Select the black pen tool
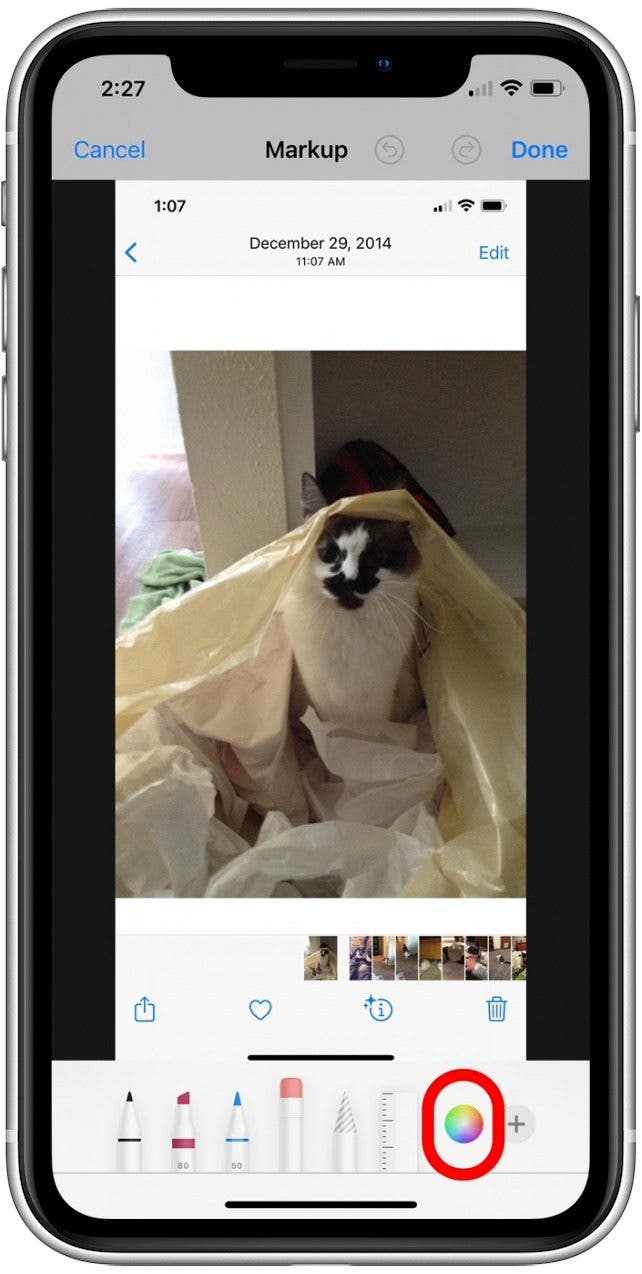Image resolution: width=642 pixels, height=1274 pixels. click(x=129, y=1132)
